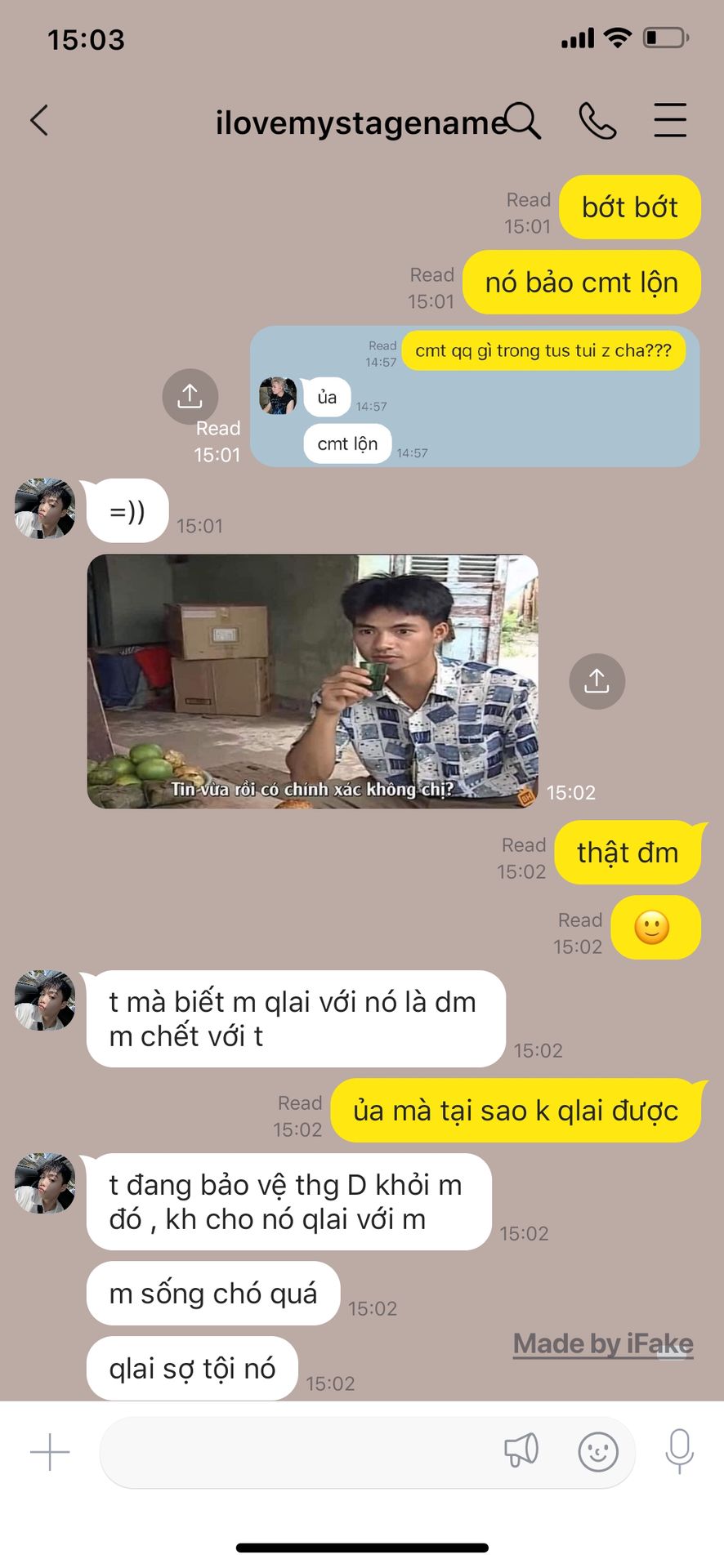The width and height of the screenshot is (724, 1568).
Task: Tap the megaphone icon in input
Action: [521, 1451]
